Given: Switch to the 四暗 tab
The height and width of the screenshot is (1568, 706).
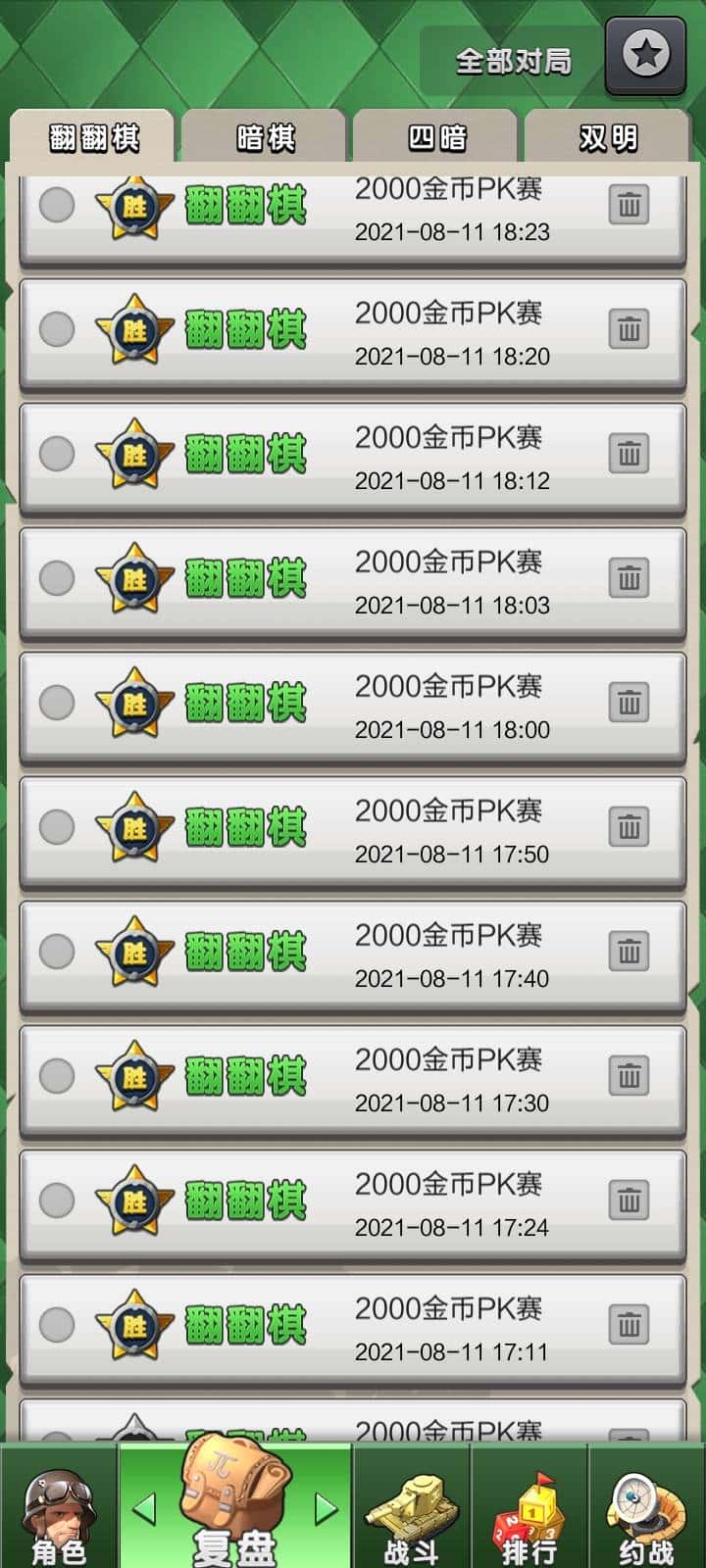Looking at the screenshot, I should coord(435,138).
